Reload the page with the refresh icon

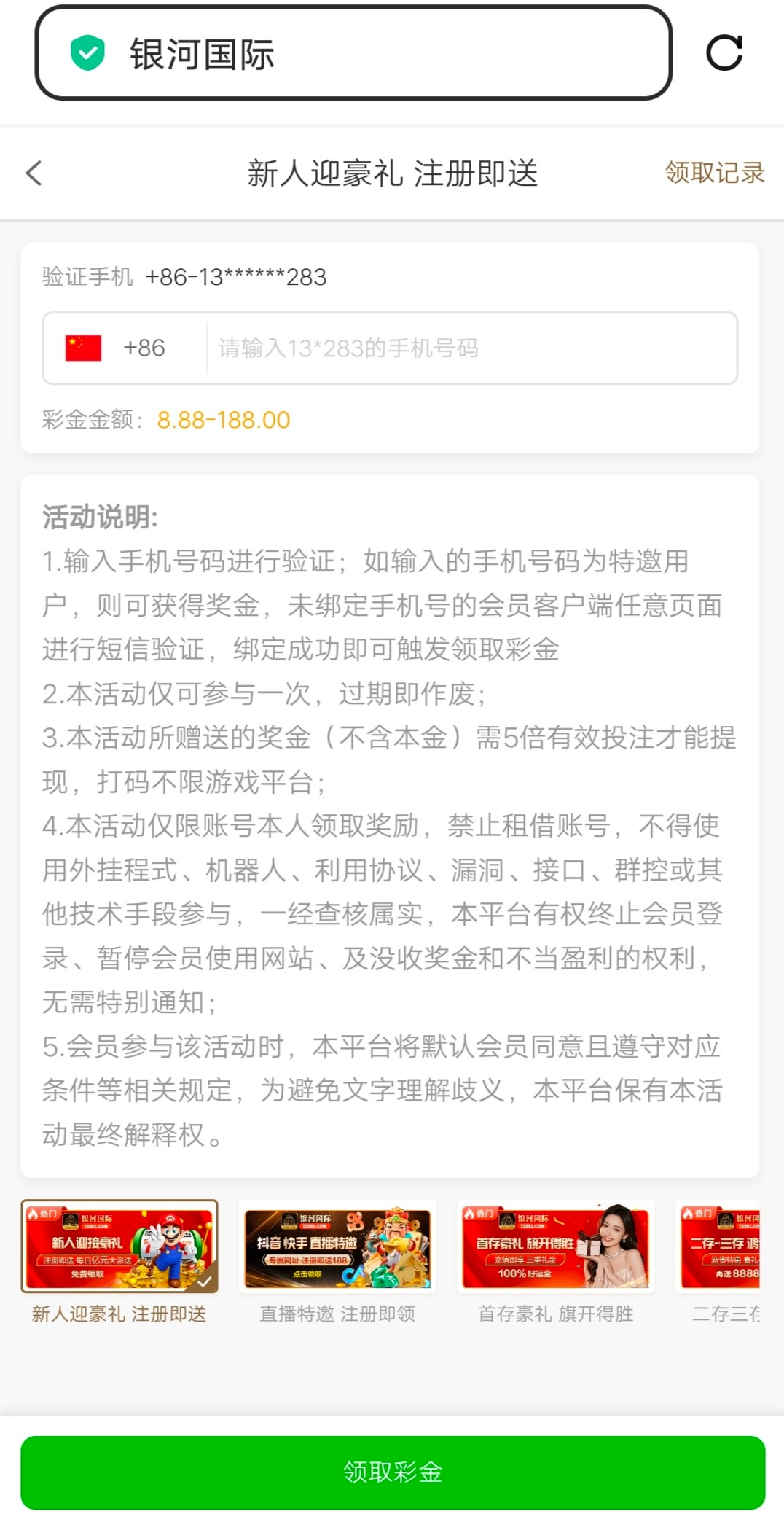tap(724, 53)
